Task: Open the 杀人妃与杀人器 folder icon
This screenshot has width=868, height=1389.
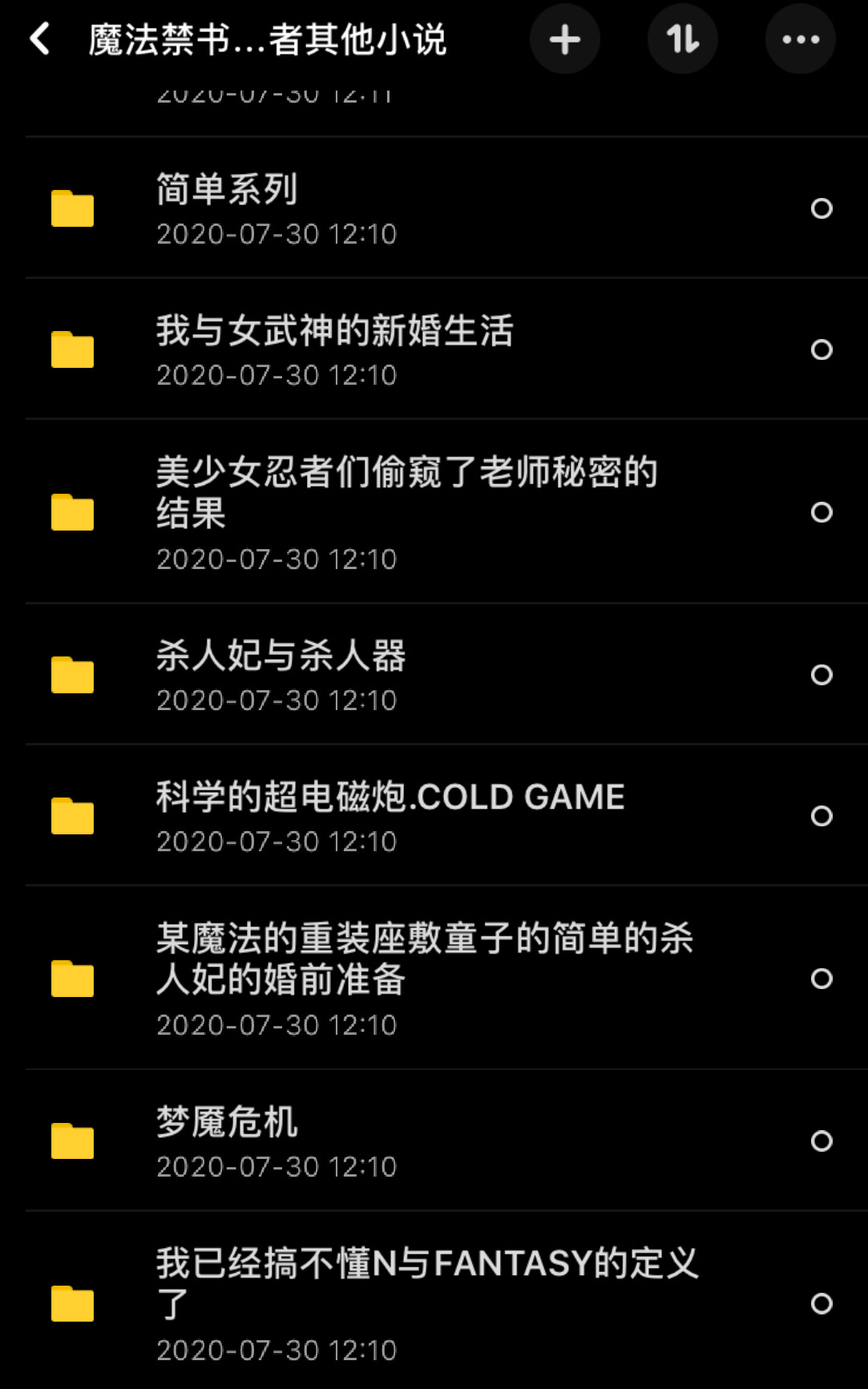Action: (x=72, y=674)
